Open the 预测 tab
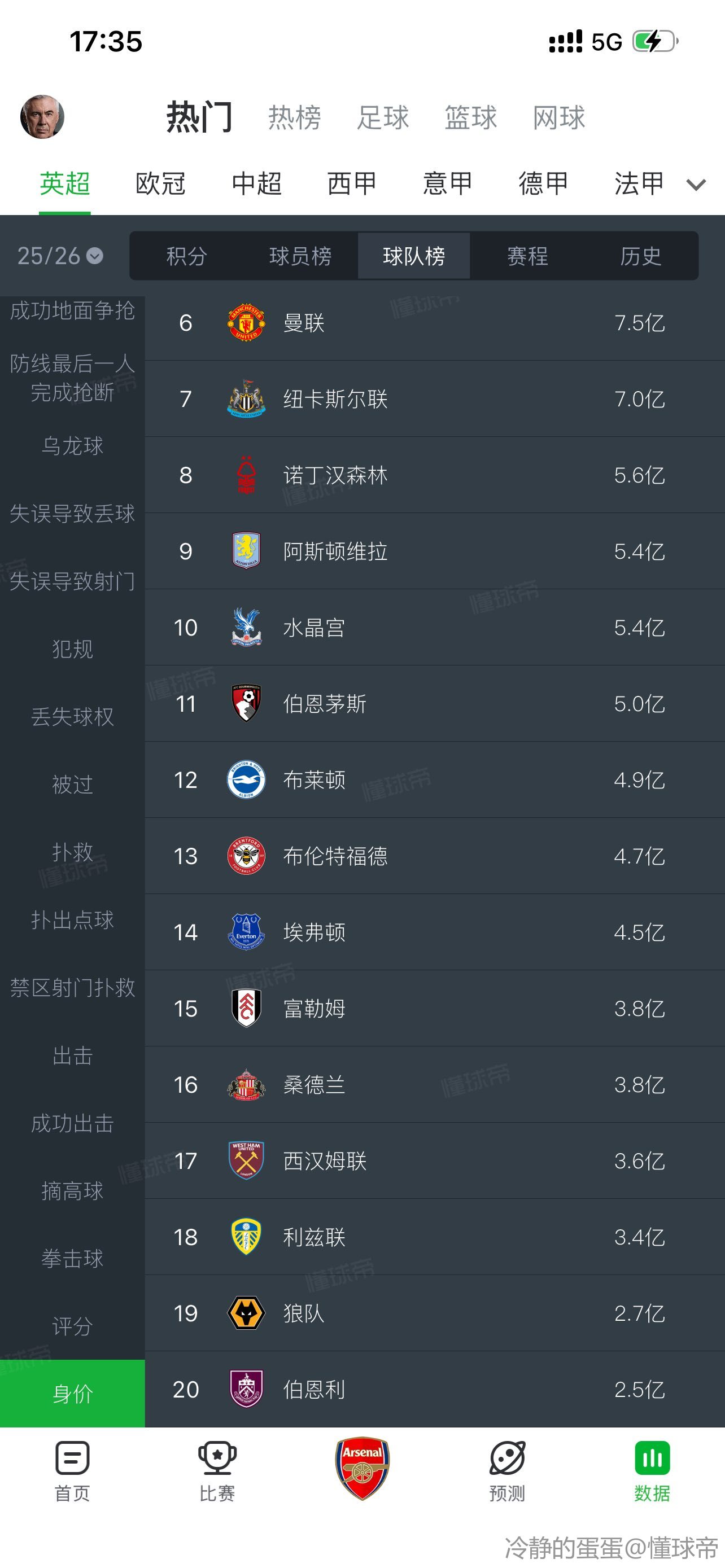The width and height of the screenshot is (725, 1568). tap(507, 1470)
